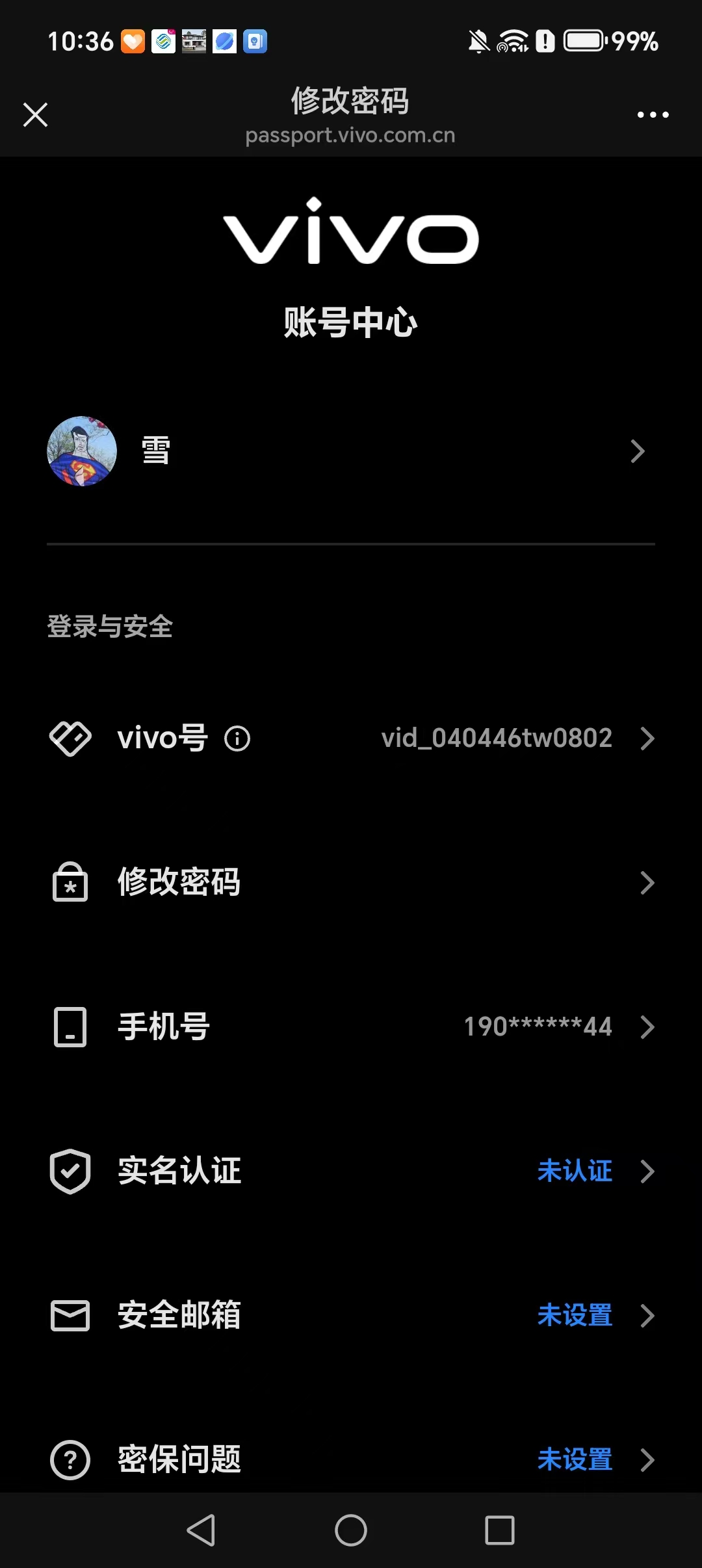The image size is (702, 1568).
Task: Open the 手机号 row chevron
Action: (x=647, y=1027)
